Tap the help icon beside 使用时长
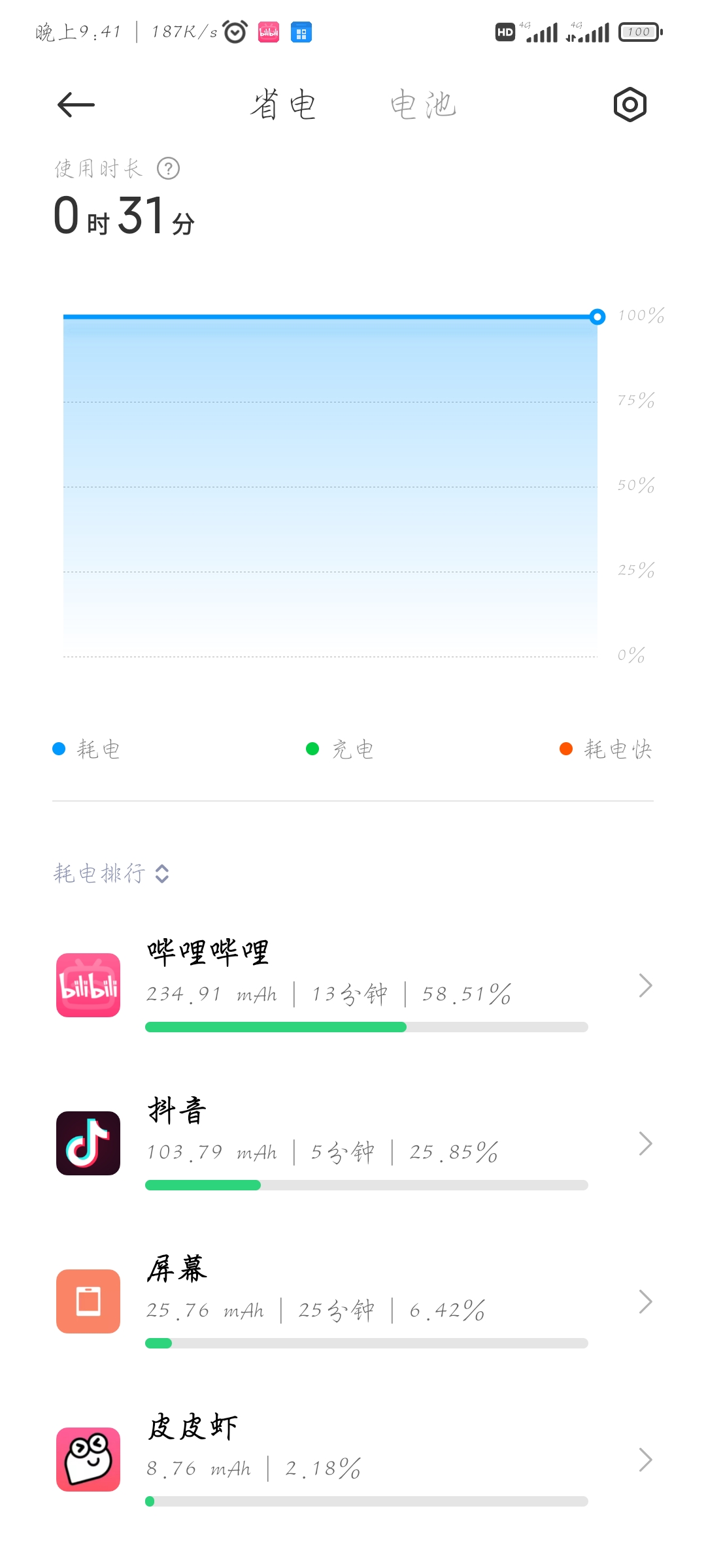This screenshot has height=1568, width=706. tap(169, 169)
